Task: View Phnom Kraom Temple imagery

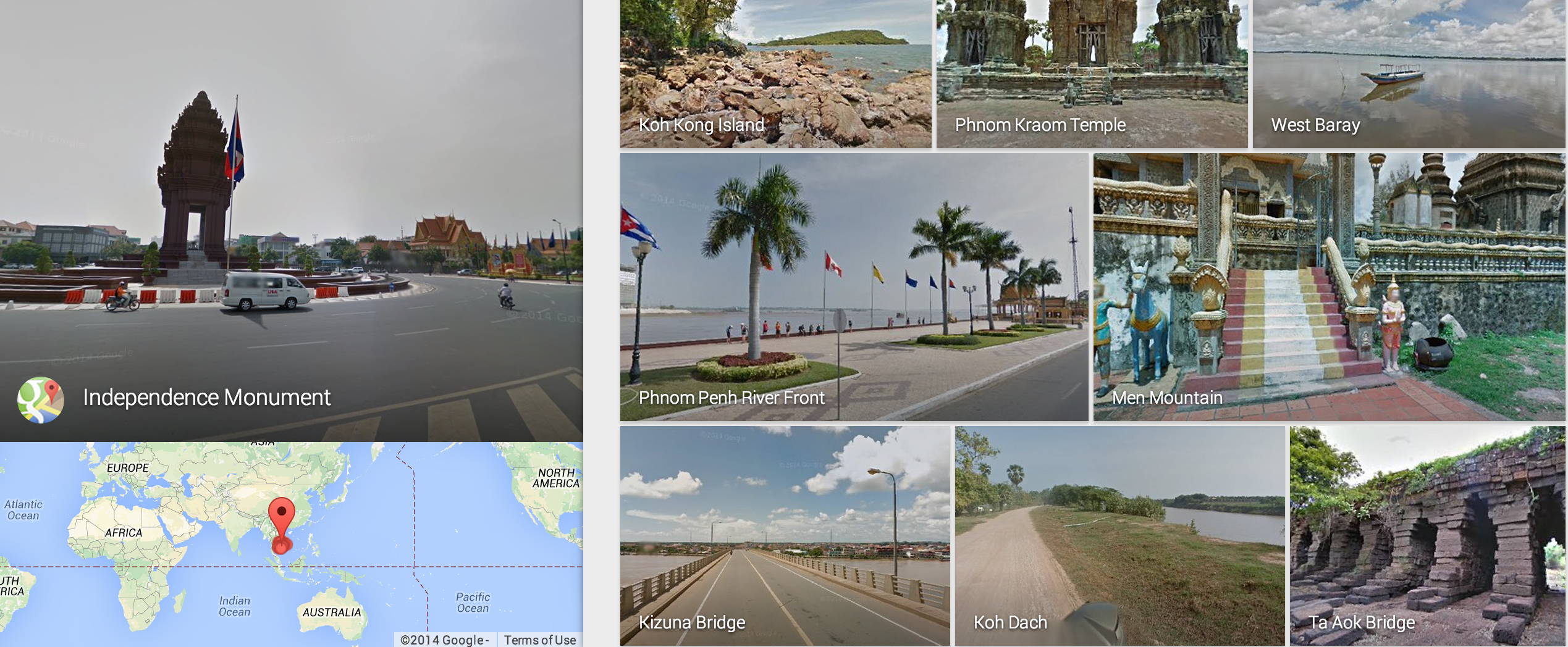Action: pyautogui.click(x=1092, y=74)
